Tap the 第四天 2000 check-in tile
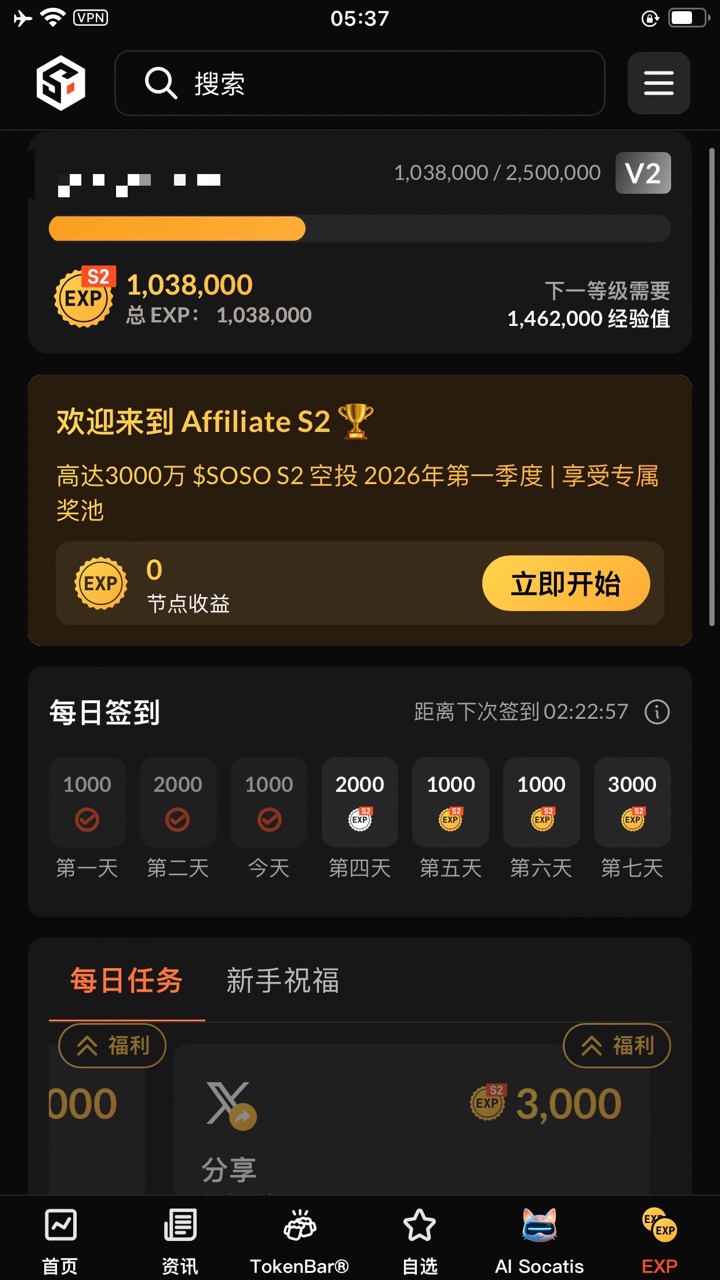 (360, 803)
